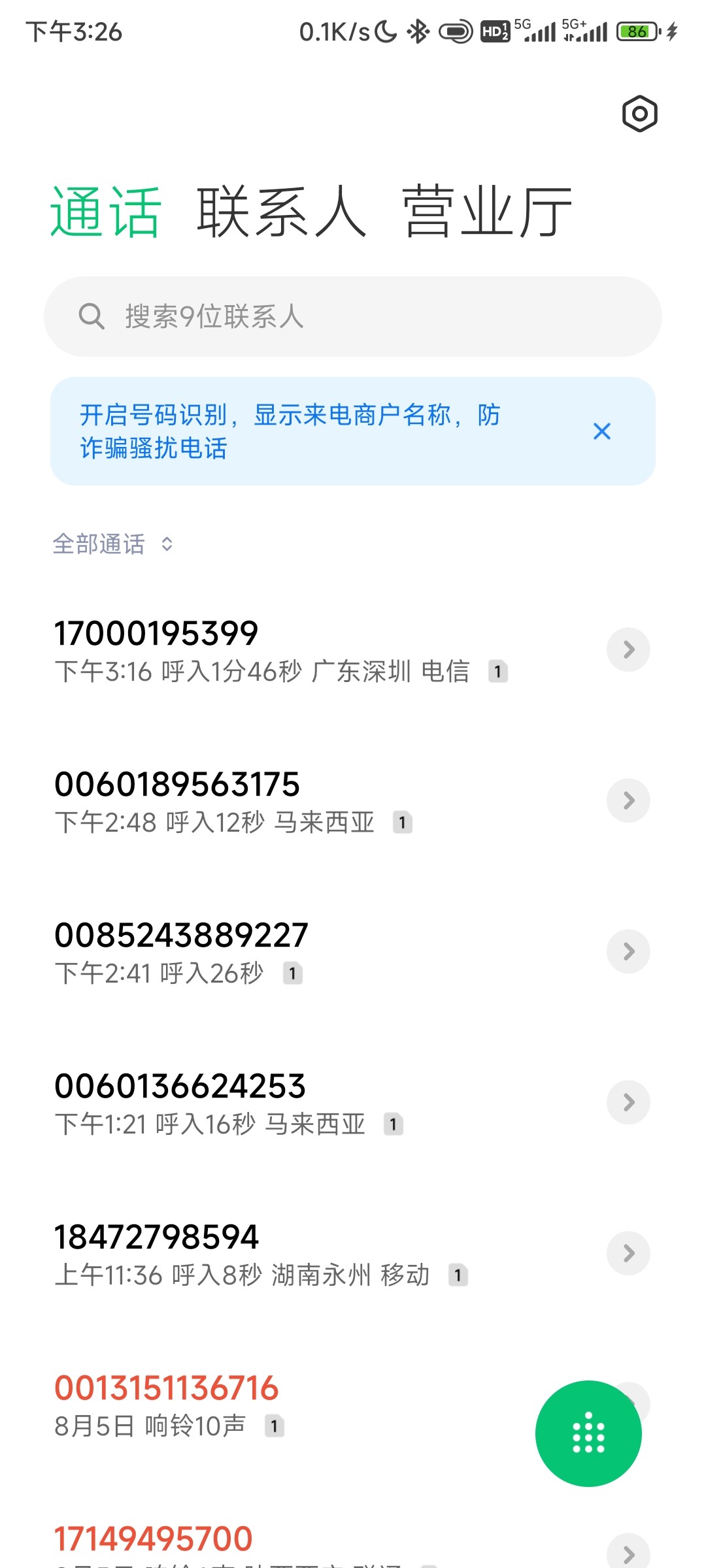
Task: Dismiss the 开启号码识别 banner
Action: pos(601,431)
